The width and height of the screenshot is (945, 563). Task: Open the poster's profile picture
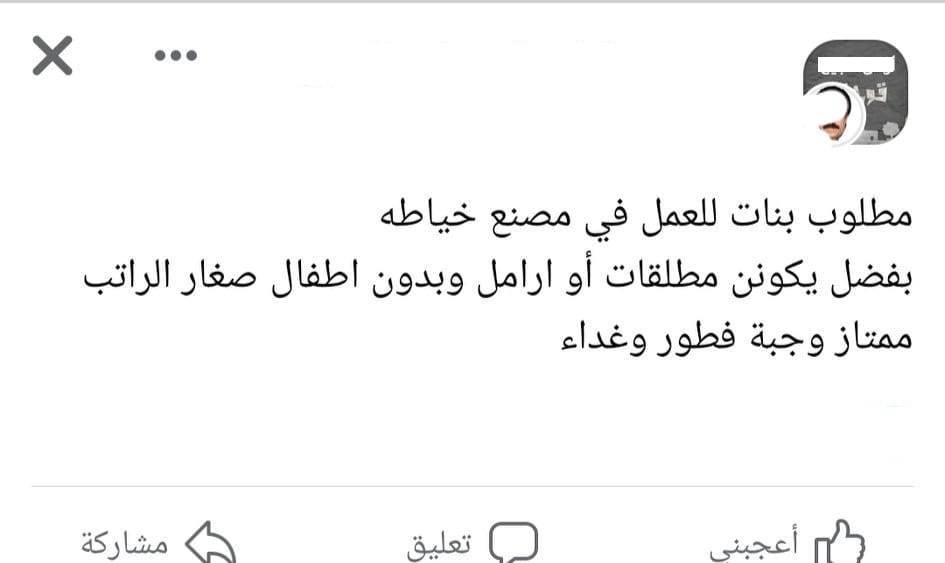(855, 92)
